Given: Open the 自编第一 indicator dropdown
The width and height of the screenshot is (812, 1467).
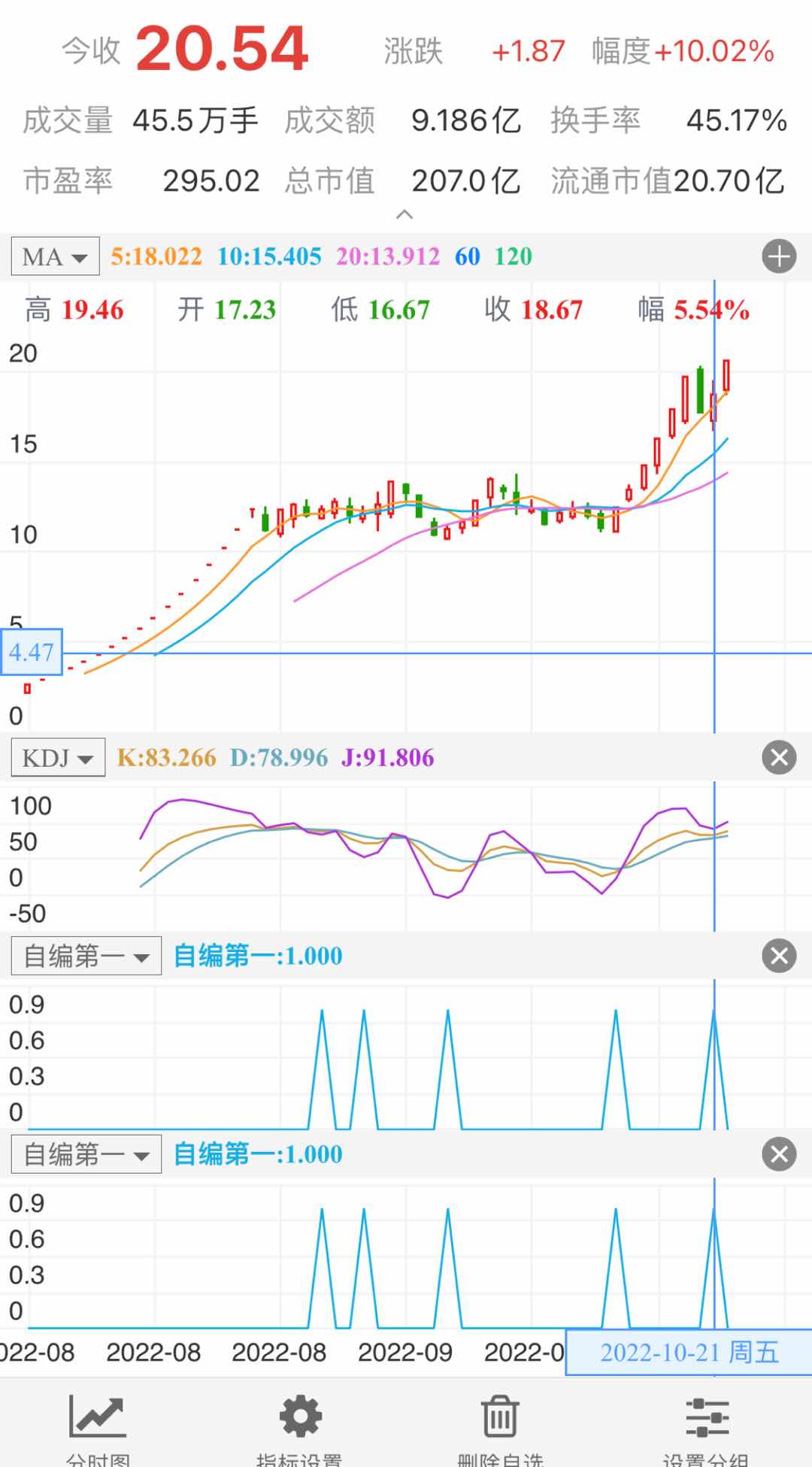Looking at the screenshot, I should (x=85, y=956).
